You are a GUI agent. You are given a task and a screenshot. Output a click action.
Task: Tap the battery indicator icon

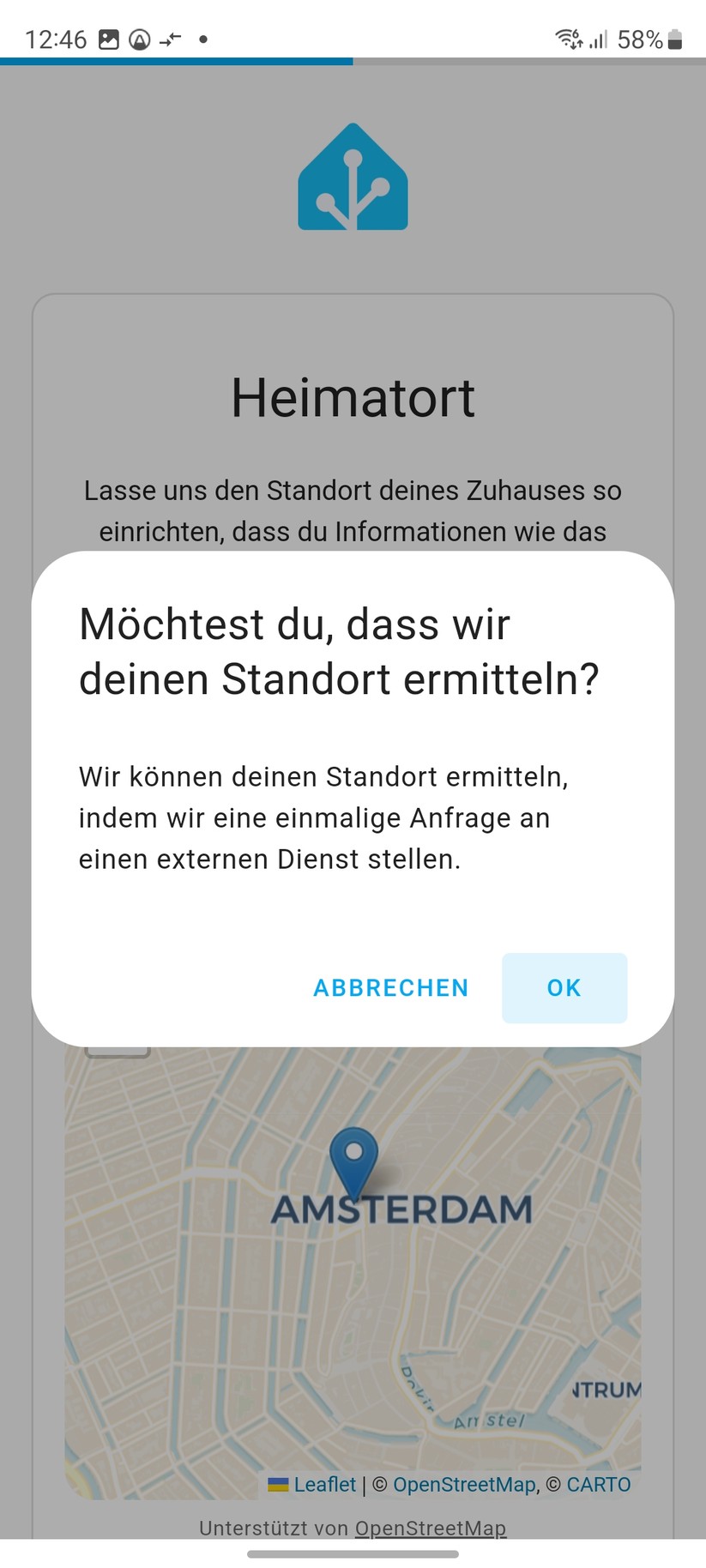click(674, 39)
